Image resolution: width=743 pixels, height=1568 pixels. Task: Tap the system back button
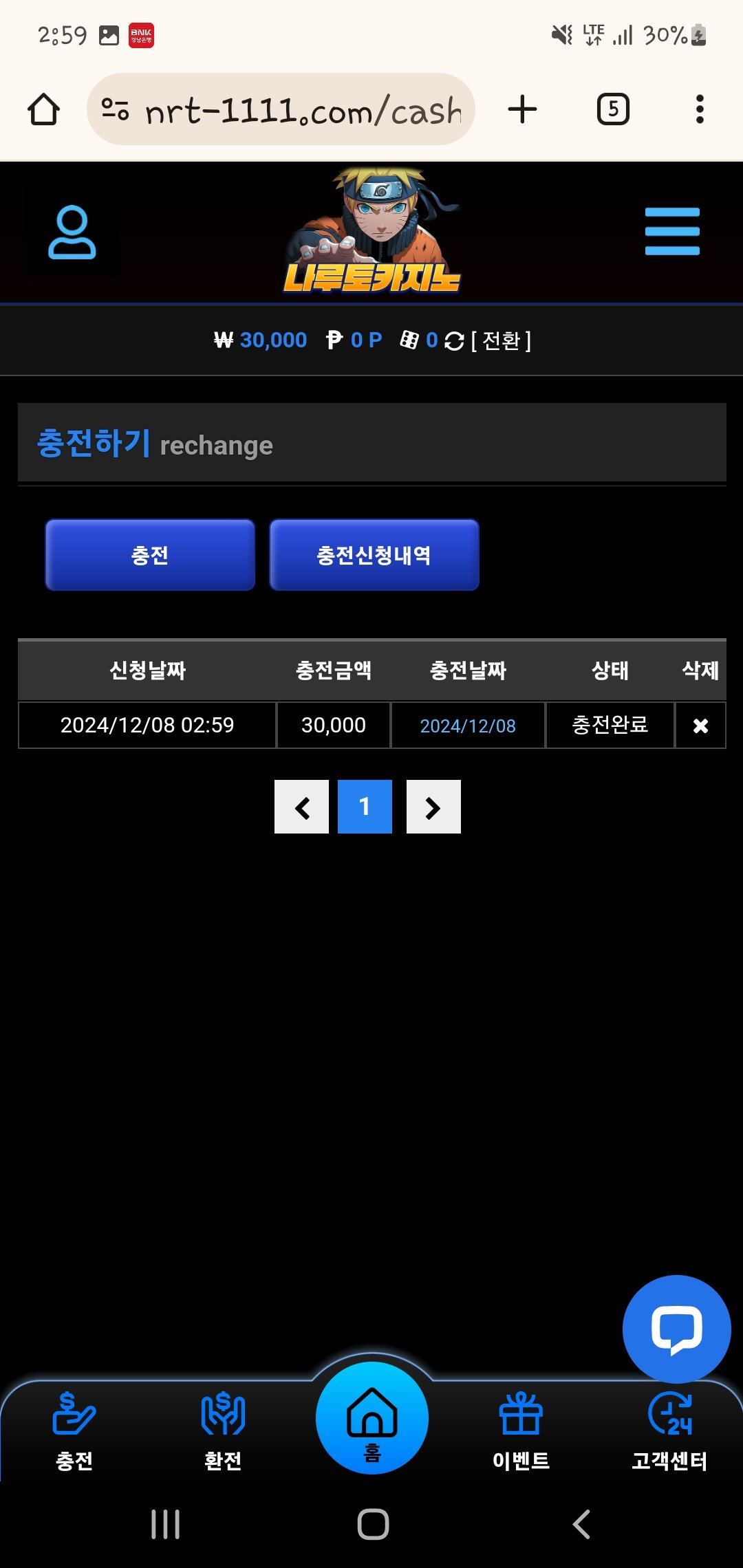(x=581, y=1524)
